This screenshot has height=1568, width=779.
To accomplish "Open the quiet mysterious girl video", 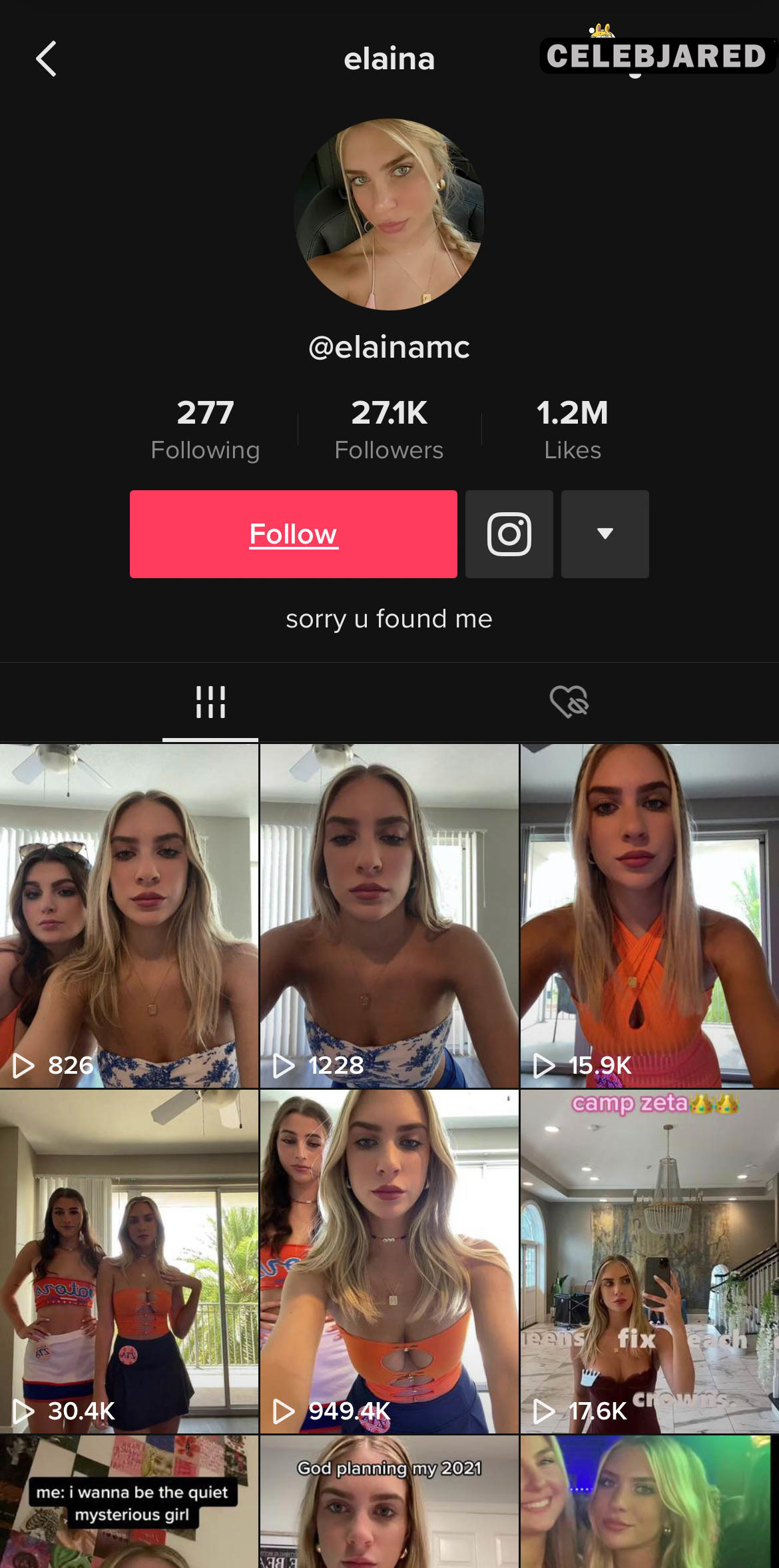I will coord(129,1502).
